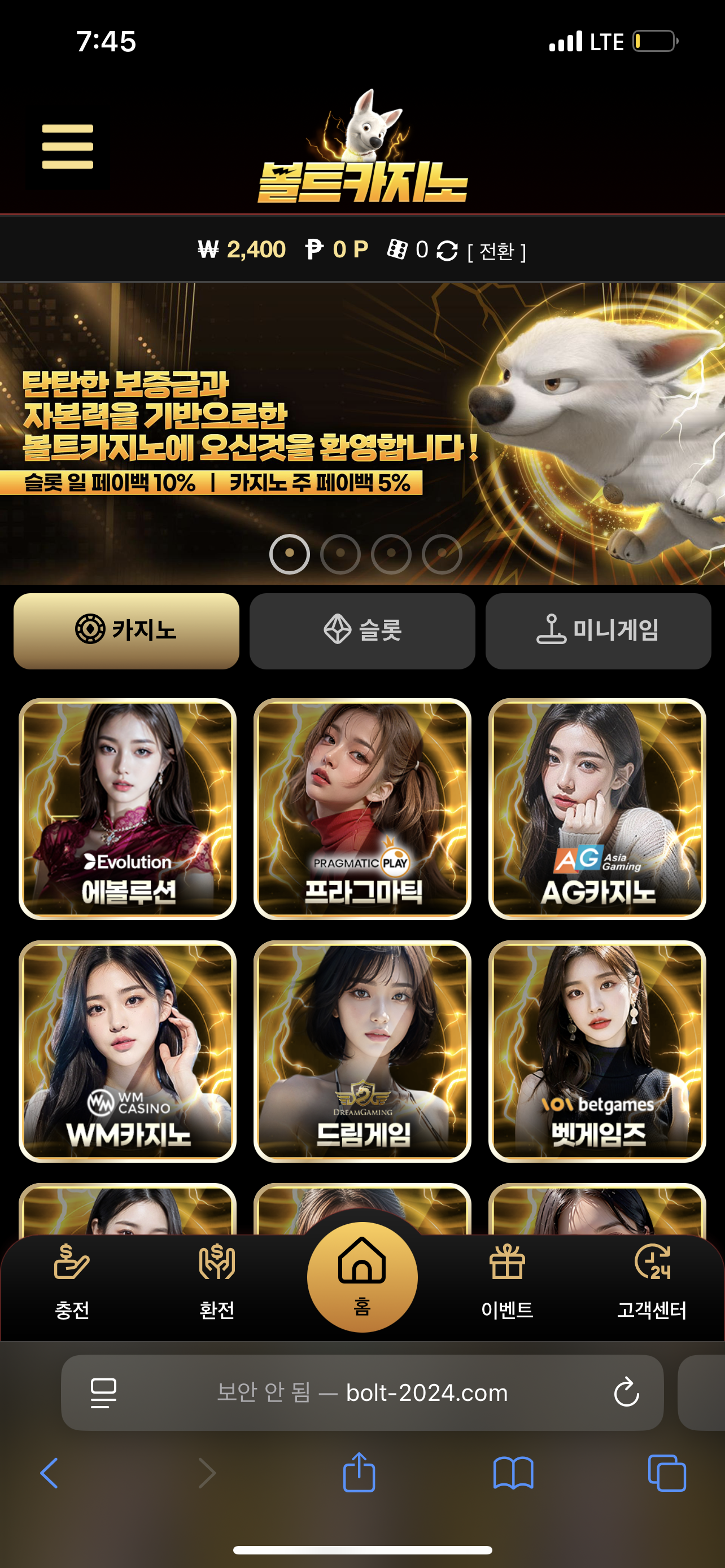Screen dimensions: 725x1568
Task: Select the 카지노 tab
Action: pos(126,631)
